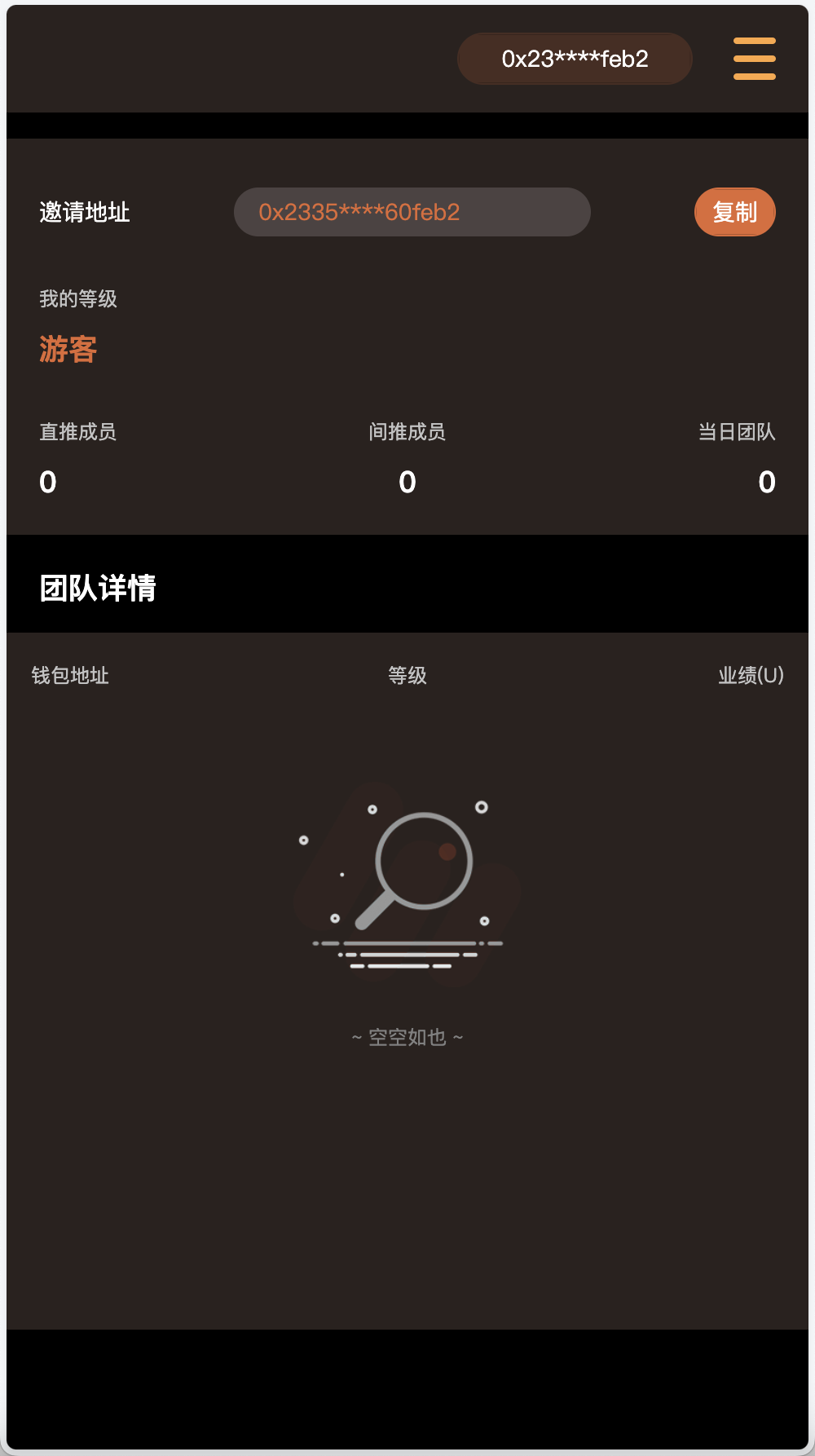The image size is (815, 1456).
Task: Click the 游客 level label
Action: click(x=67, y=348)
